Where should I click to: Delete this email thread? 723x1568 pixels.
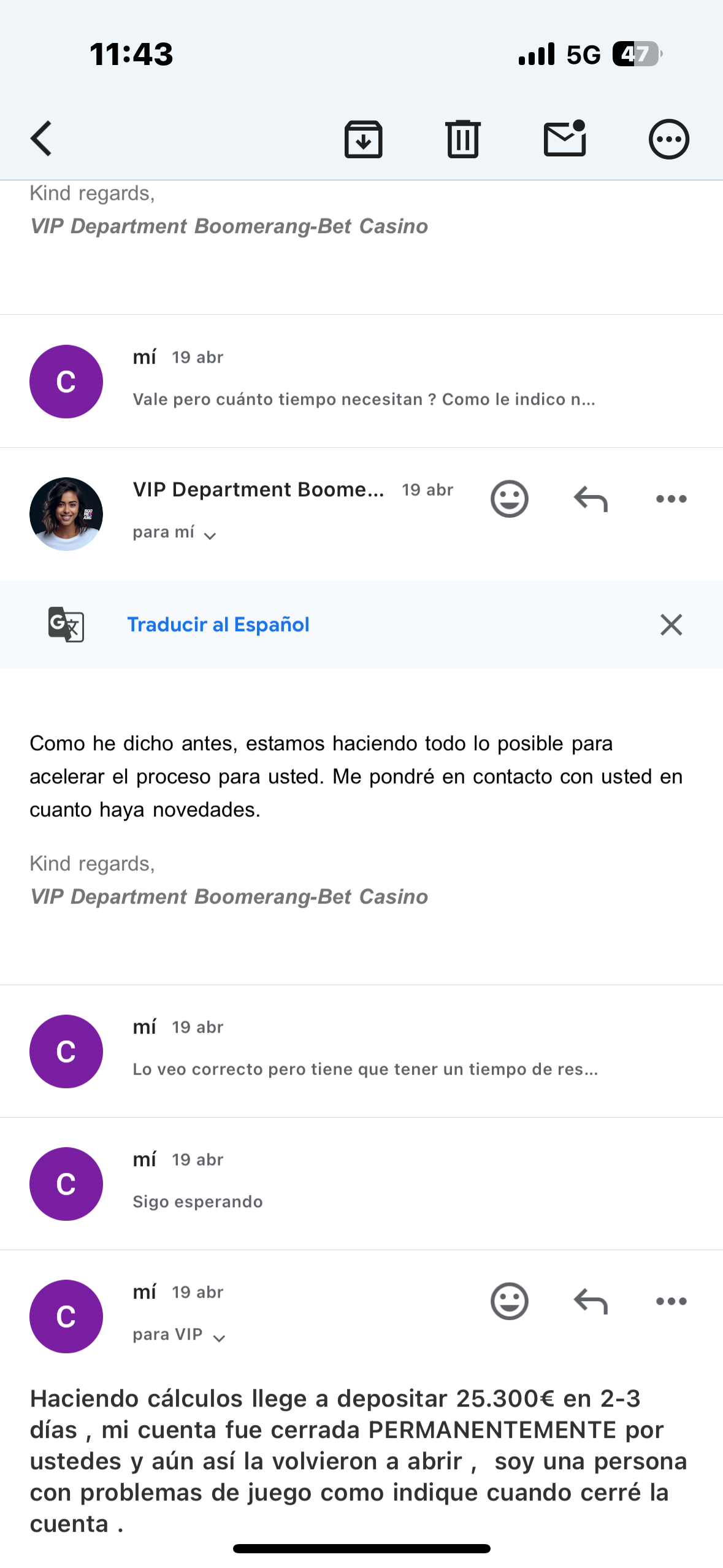coord(463,139)
